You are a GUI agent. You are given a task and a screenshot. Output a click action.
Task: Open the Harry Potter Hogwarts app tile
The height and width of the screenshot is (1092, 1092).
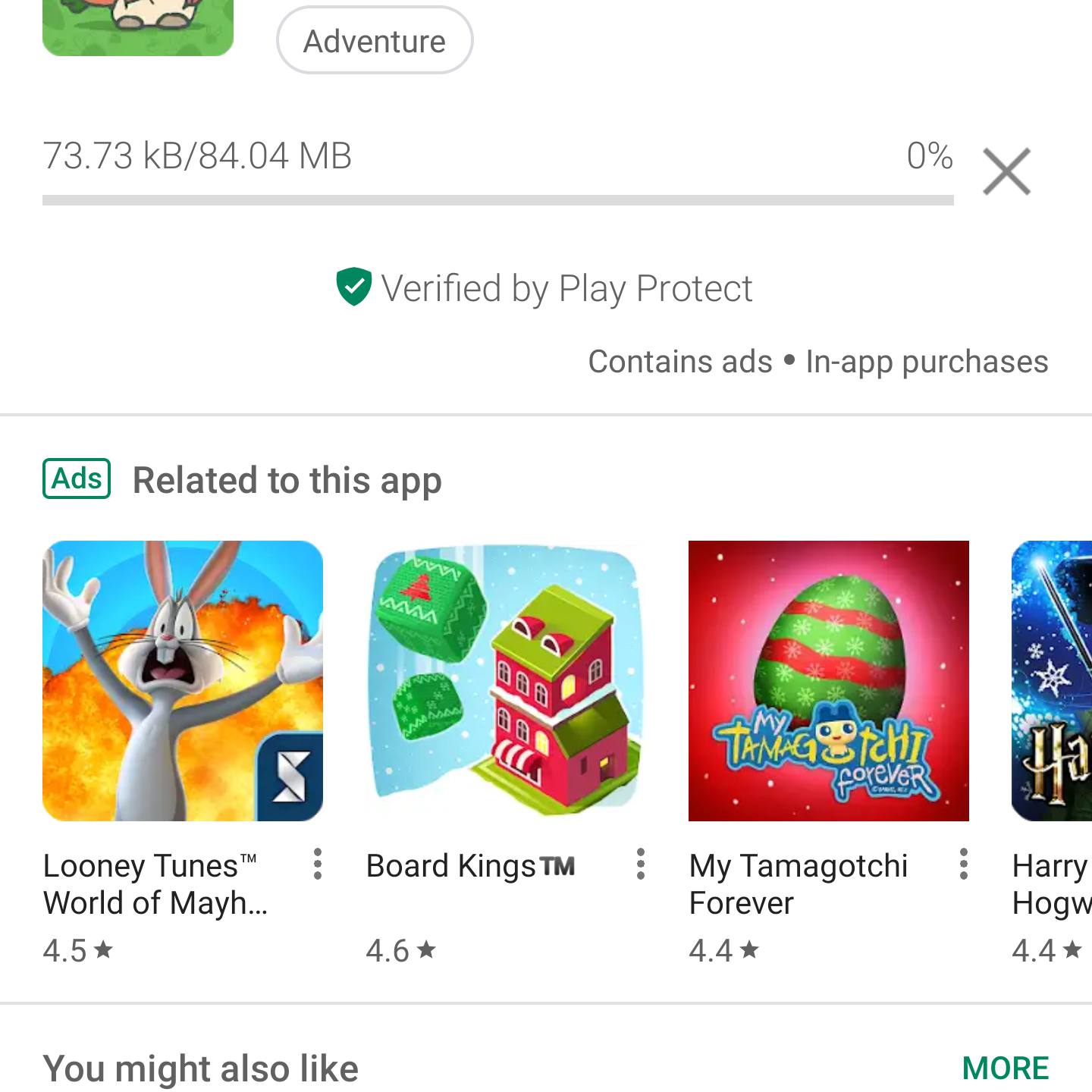pos(1053,680)
